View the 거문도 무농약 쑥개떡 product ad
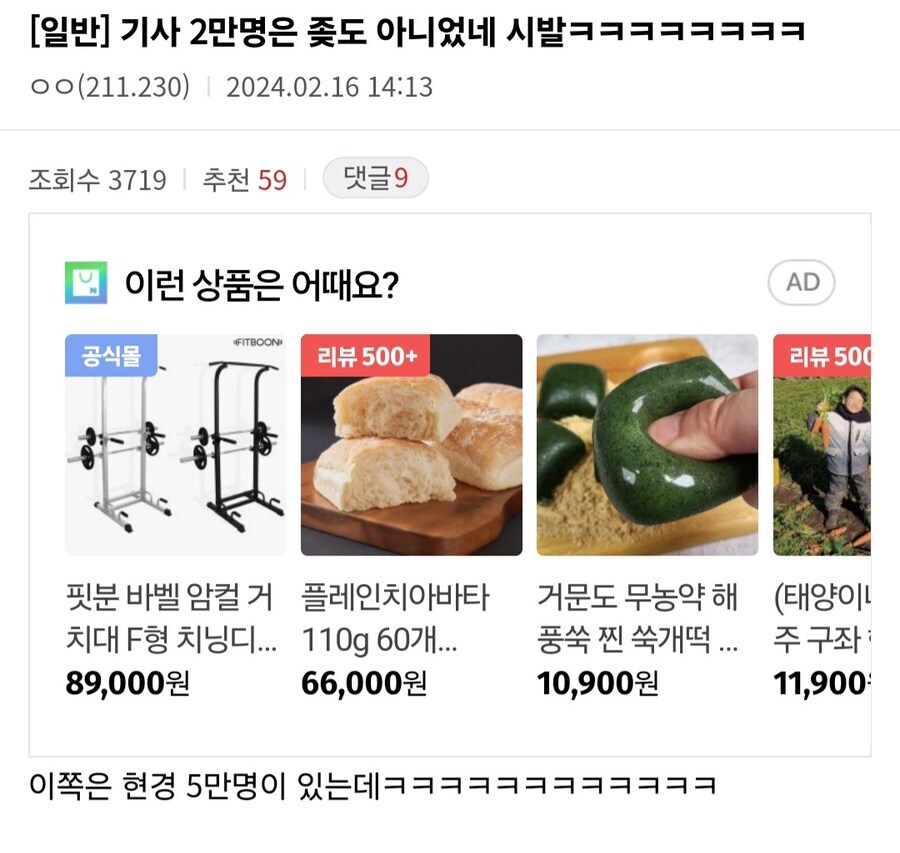Image resolution: width=900 pixels, height=853 pixels. click(647, 445)
